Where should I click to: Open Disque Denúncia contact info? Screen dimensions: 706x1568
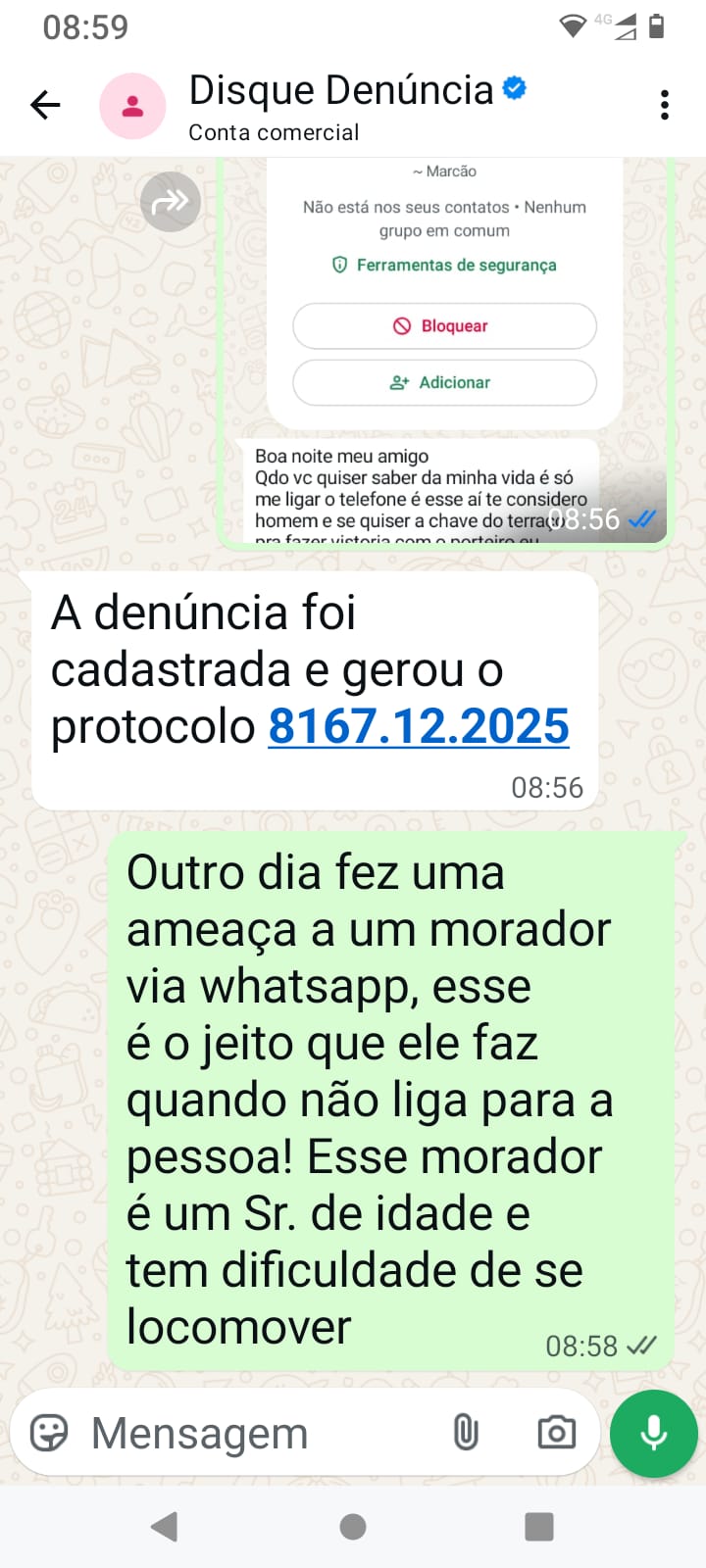341,105
